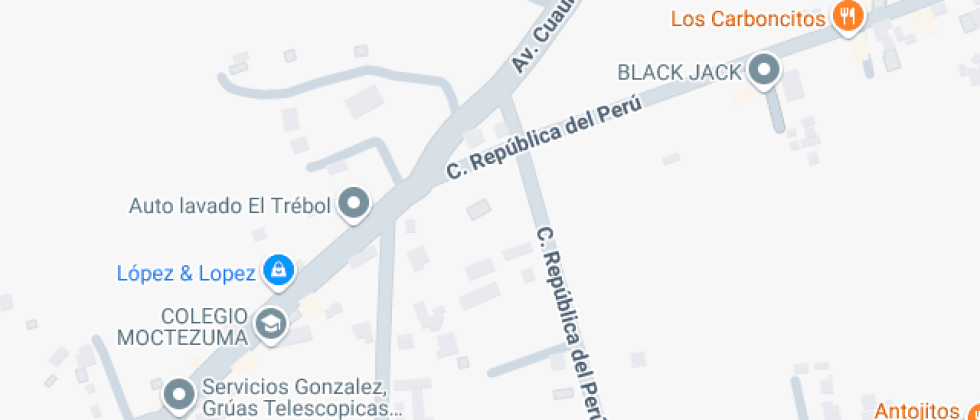The height and width of the screenshot is (420, 980).
Task: Open López & Lopez shop marker
Action: 277,270
